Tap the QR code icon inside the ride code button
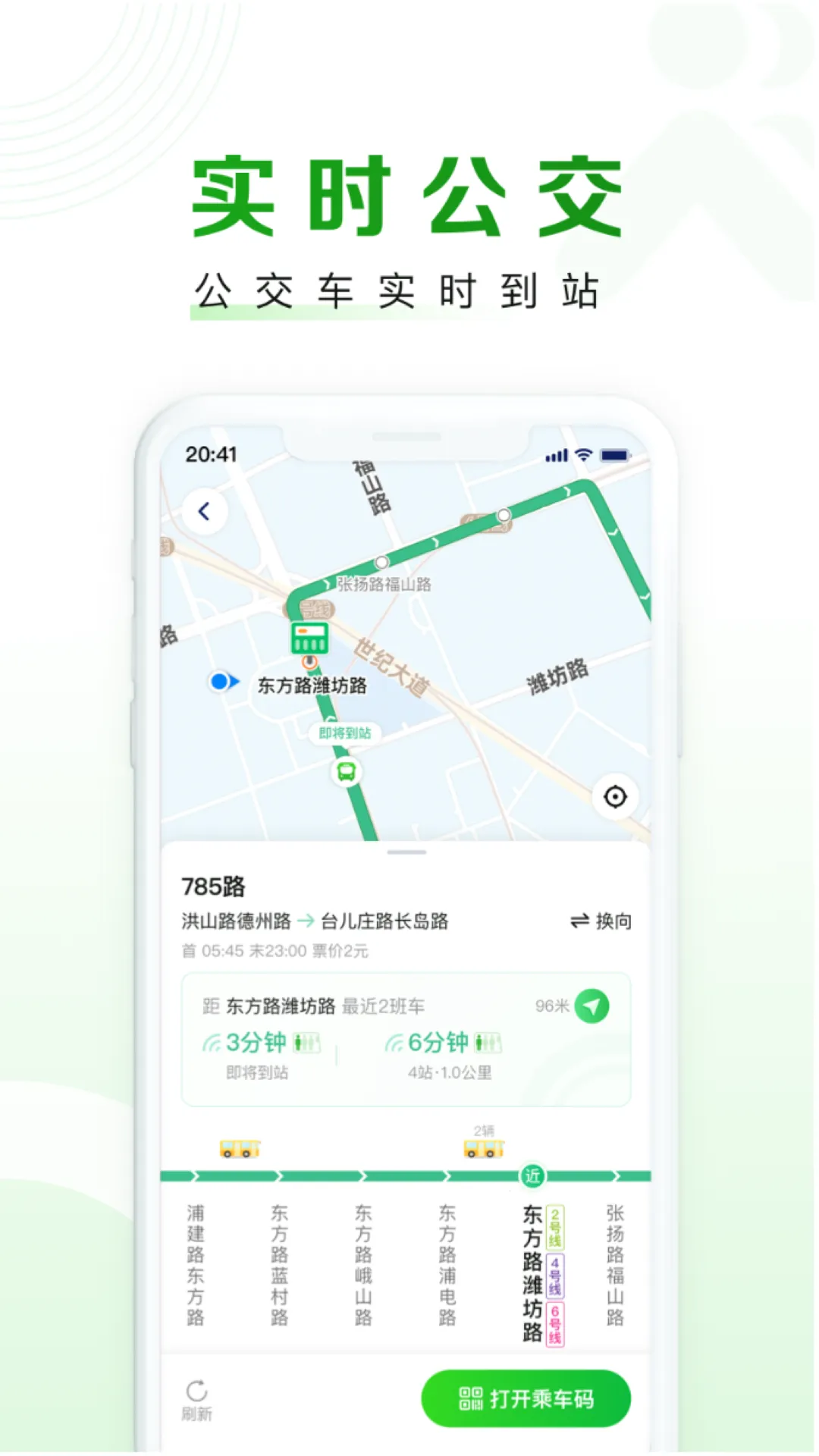Viewport: 819px width, 1456px height. [x=472, y=1399]
